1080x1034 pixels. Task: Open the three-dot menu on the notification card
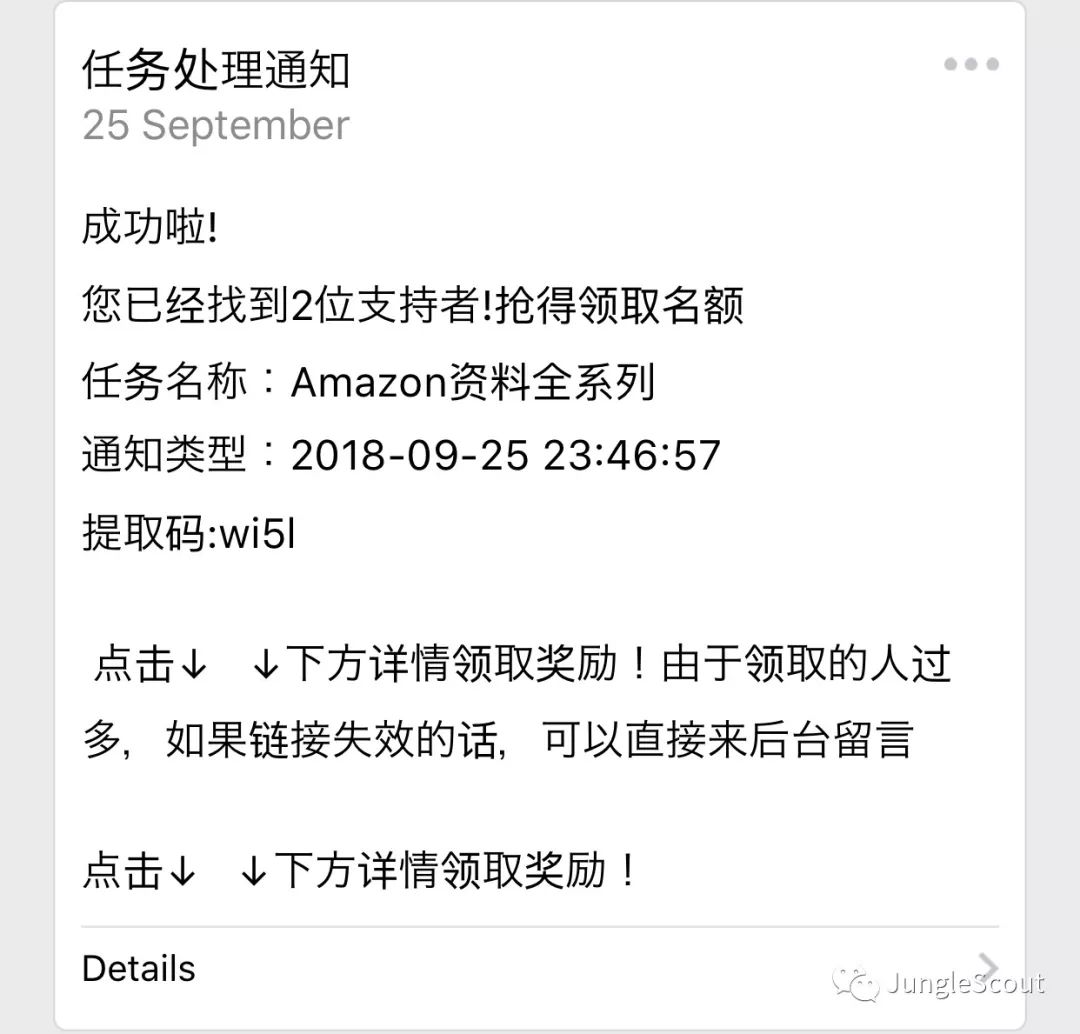pyautogui.click(x=971, y=65)
